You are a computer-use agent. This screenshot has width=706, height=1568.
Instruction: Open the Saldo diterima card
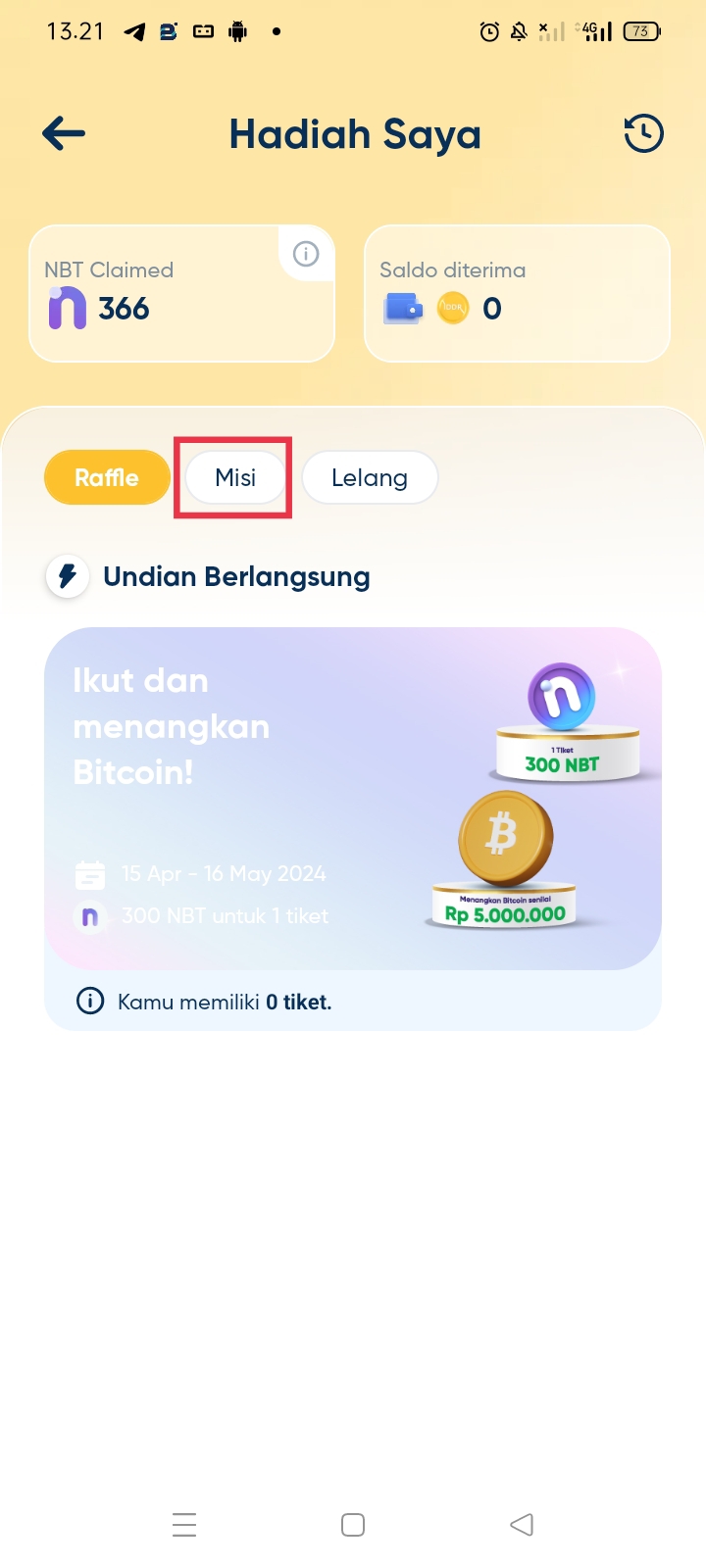[517, 294]
